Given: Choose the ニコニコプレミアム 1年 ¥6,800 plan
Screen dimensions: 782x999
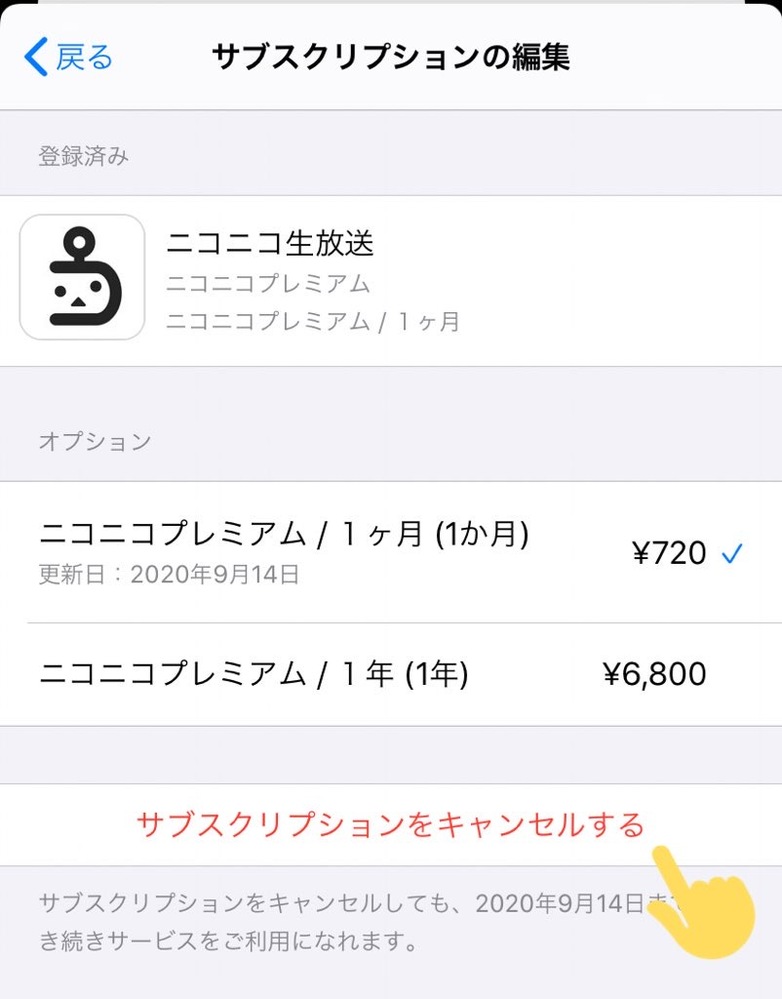Looking at the screenshot, I should 390,675.
